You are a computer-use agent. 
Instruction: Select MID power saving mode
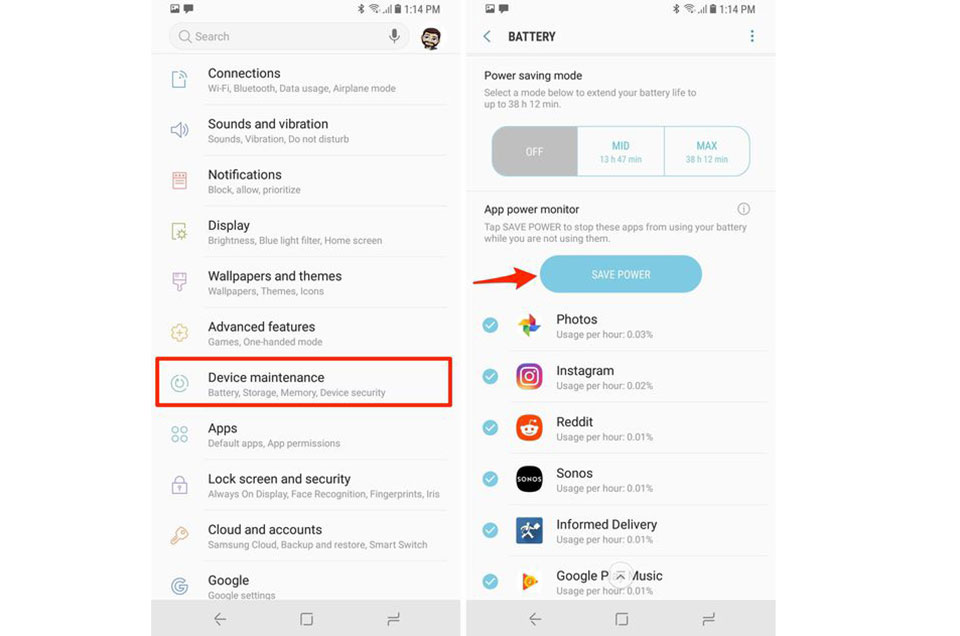click(x=620, y=151)
